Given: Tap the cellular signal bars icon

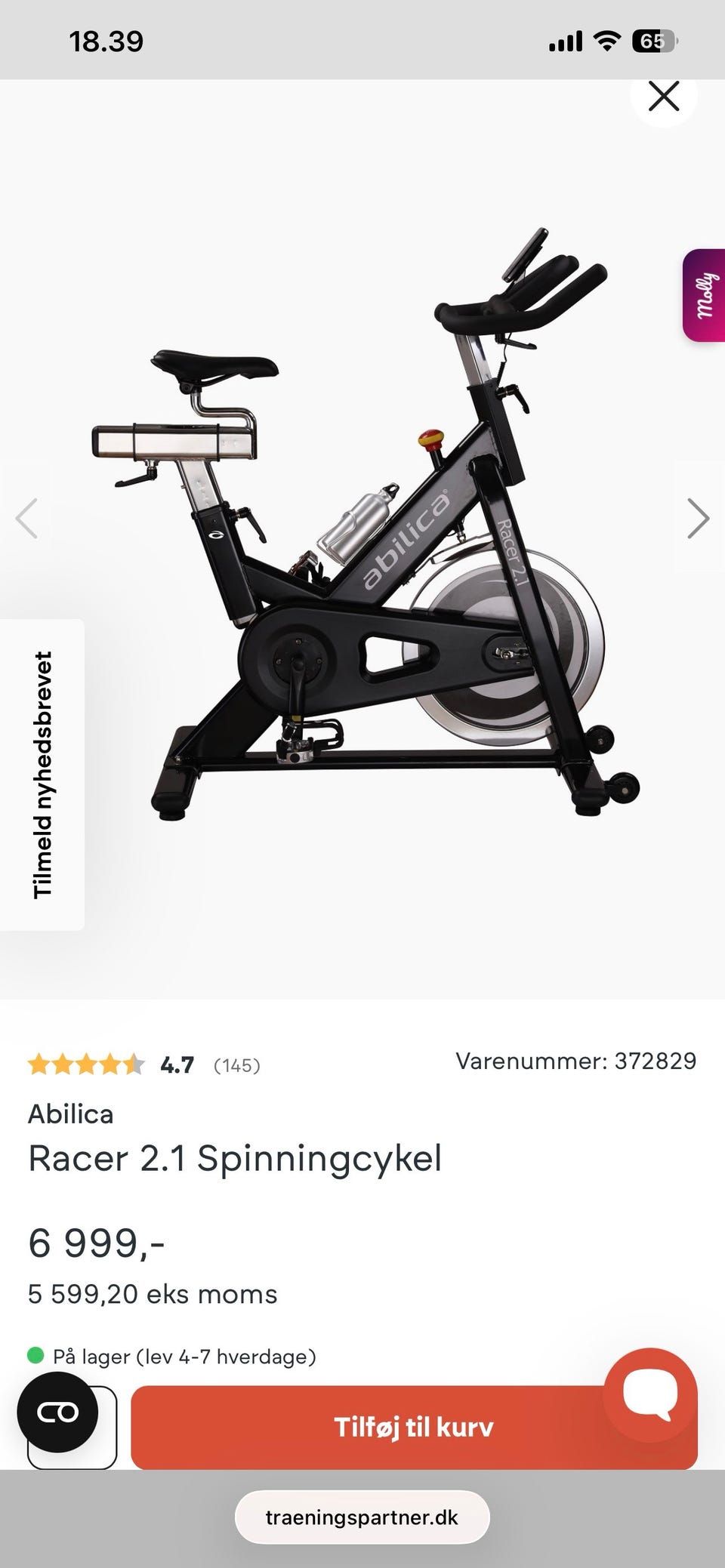Looking at the screenshot, I should [x=566, y=42].
